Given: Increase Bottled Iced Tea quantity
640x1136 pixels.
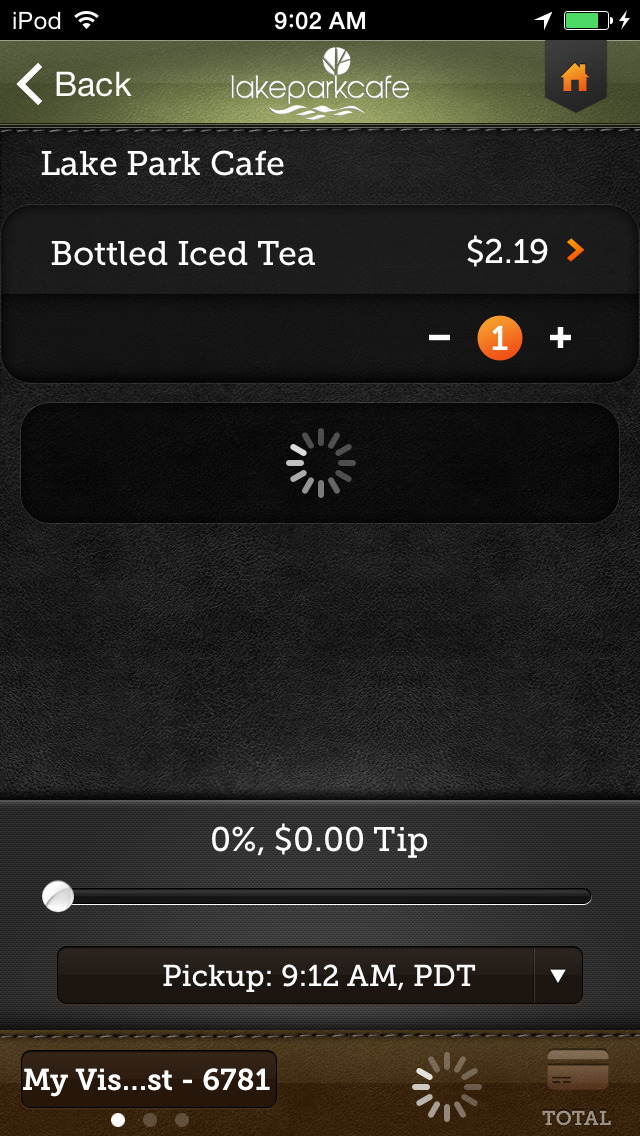Looking at the screenshot, I should [560, 338].
